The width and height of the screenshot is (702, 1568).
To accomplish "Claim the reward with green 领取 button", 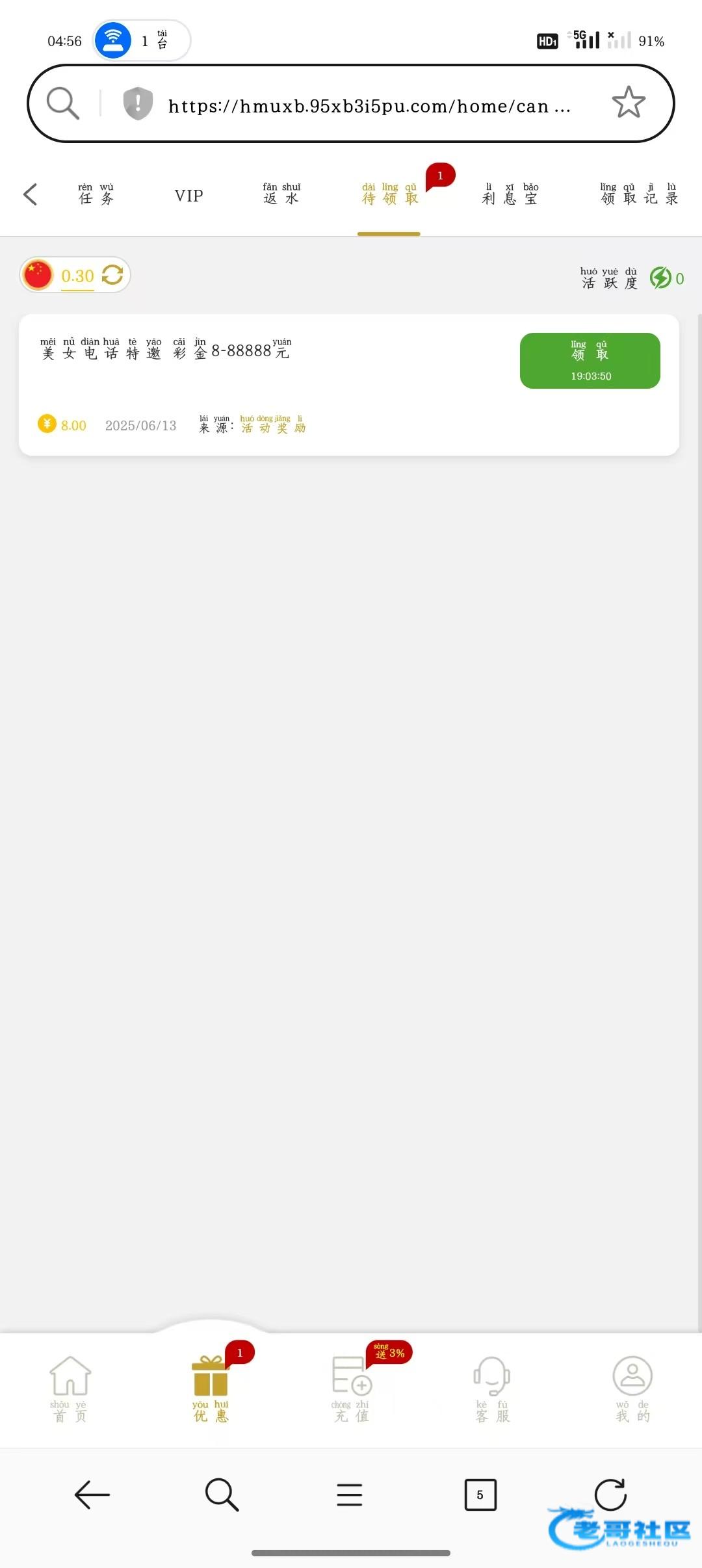I will click(590, 361).
